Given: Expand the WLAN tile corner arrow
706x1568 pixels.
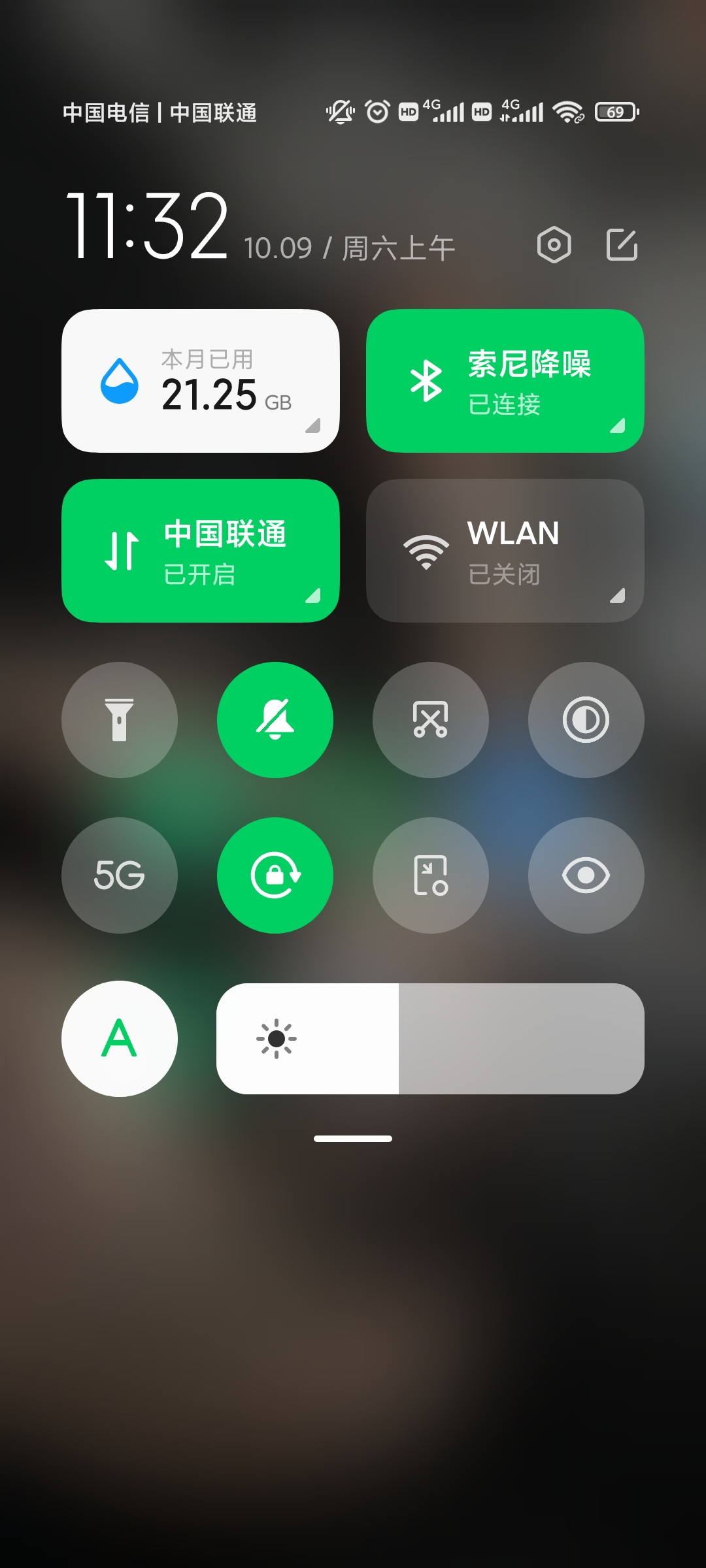Looking at the screenshot, I should 617,595.
